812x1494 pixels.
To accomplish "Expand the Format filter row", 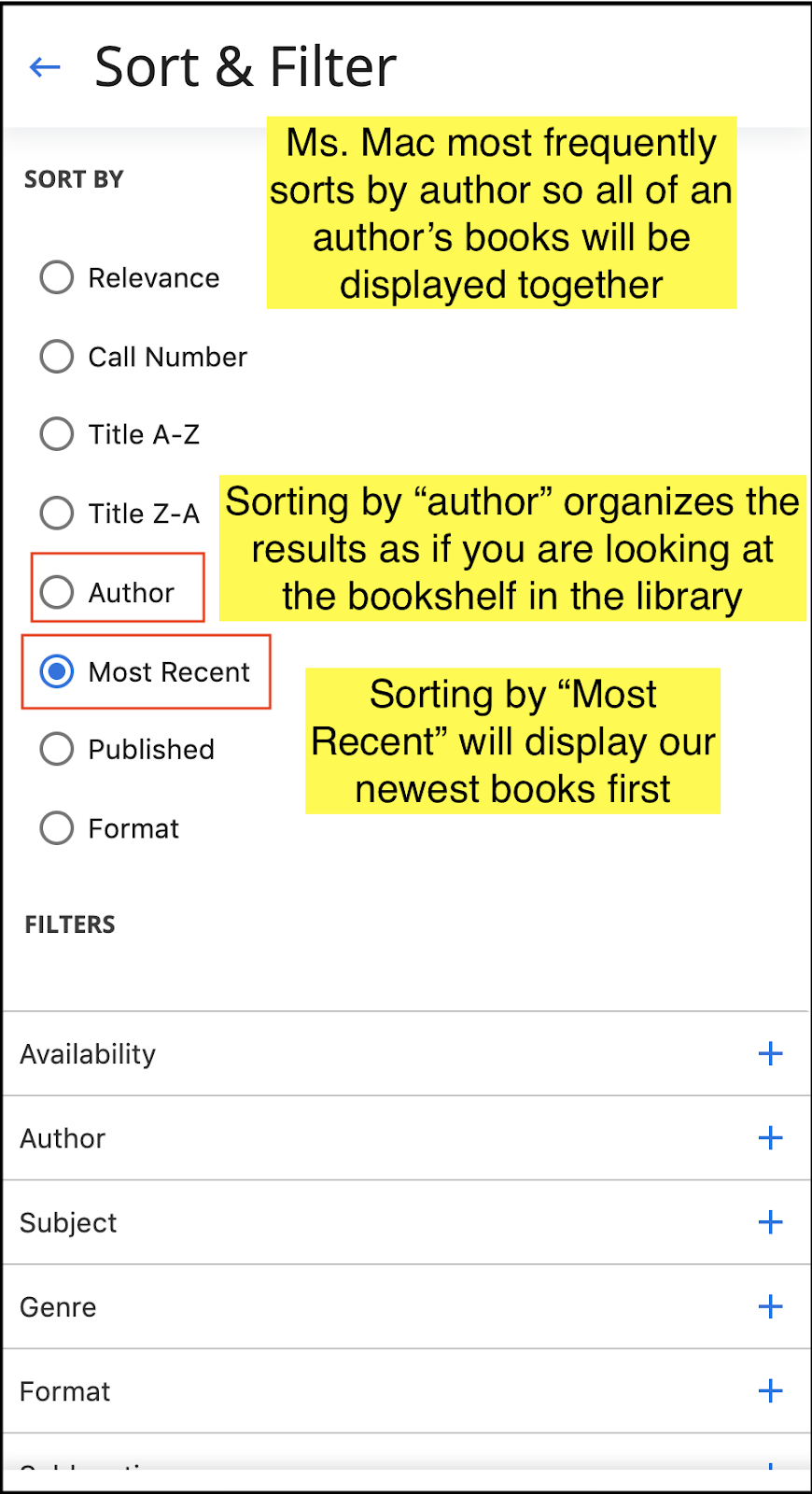I will pyautogui.click(x=770, y=1391).
